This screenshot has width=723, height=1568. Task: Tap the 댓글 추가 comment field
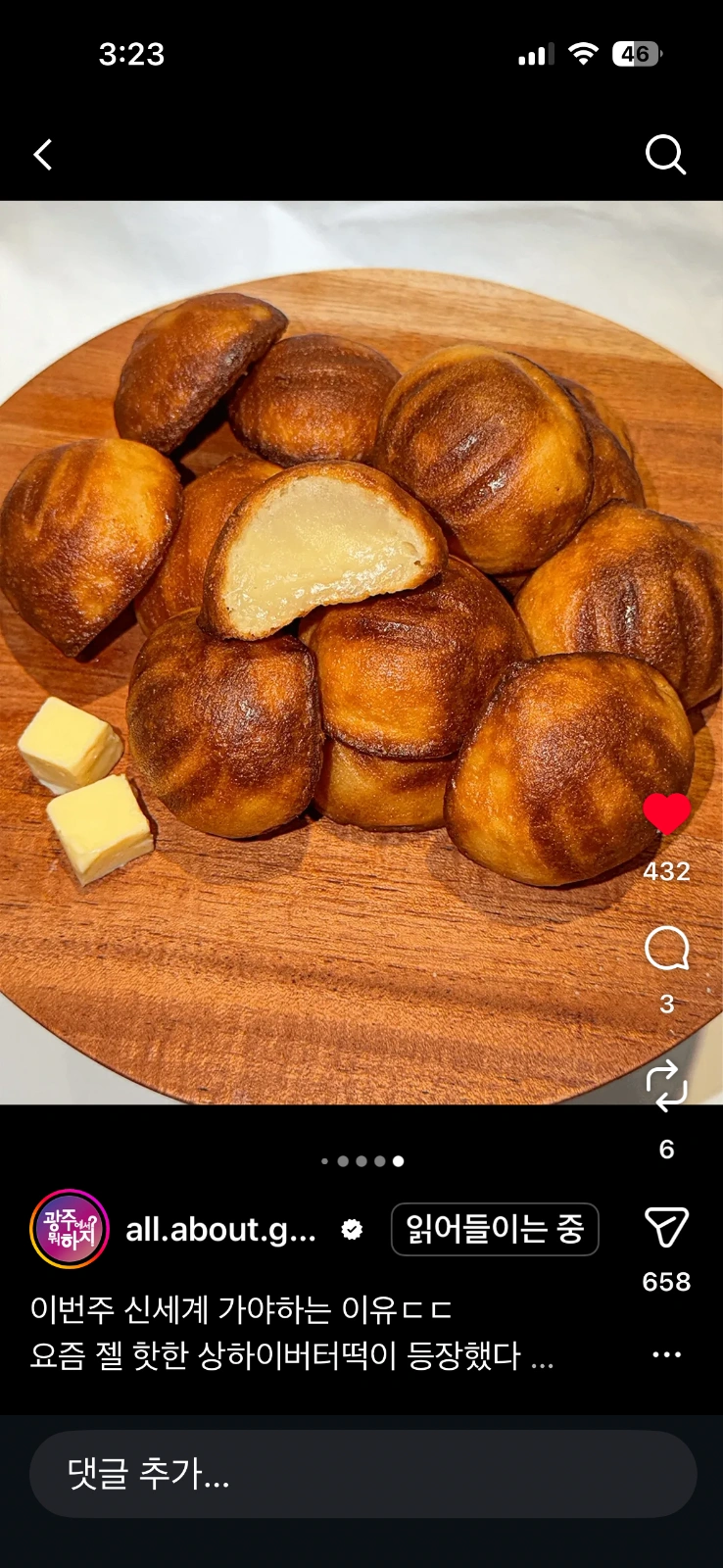pyautogui.click(x=362, y=1474)
